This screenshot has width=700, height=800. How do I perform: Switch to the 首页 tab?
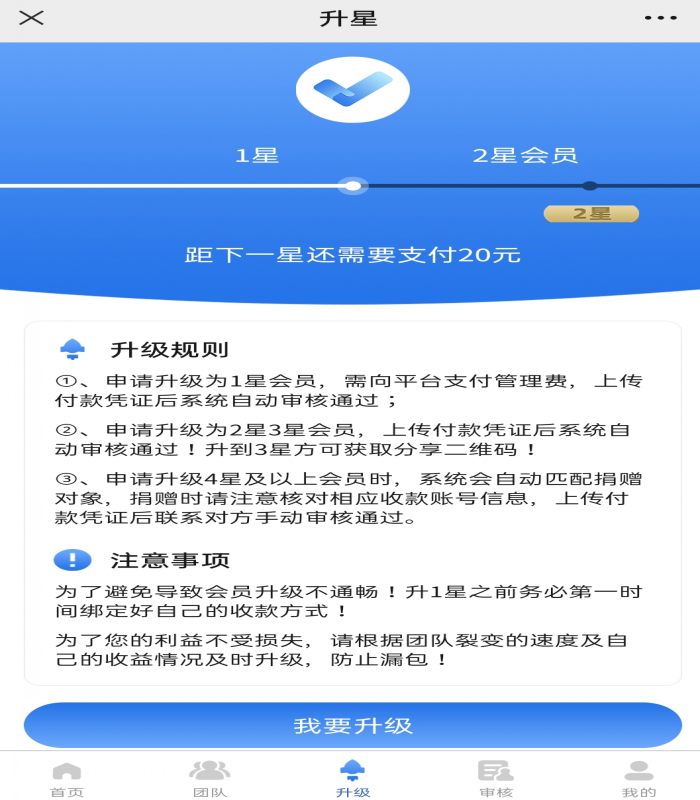(67, 778)
